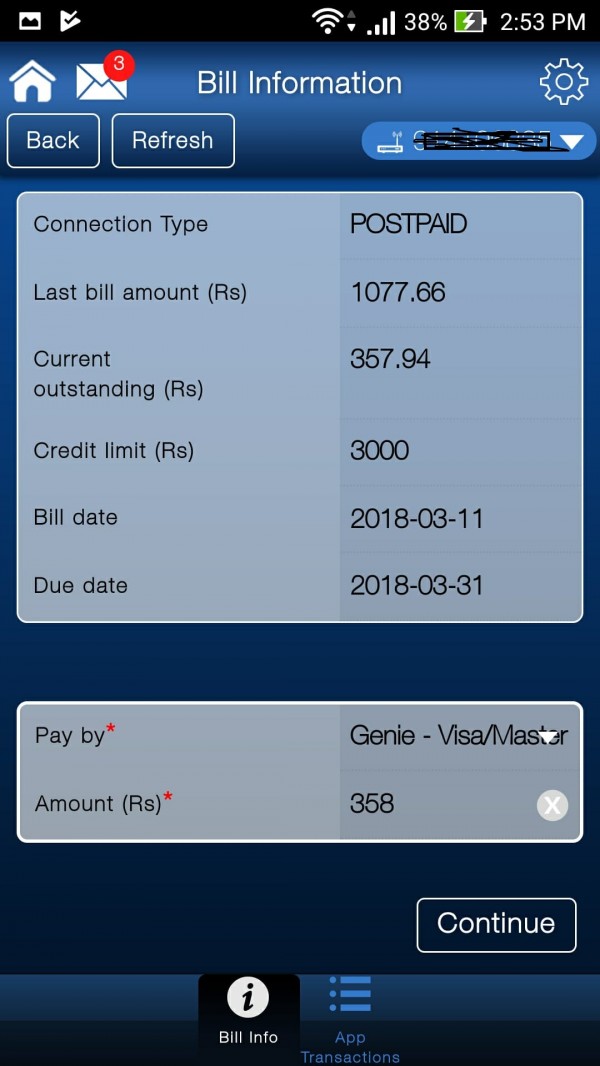Change the Pay by method dropdown
600x1066 pixels.
(458, 737)
